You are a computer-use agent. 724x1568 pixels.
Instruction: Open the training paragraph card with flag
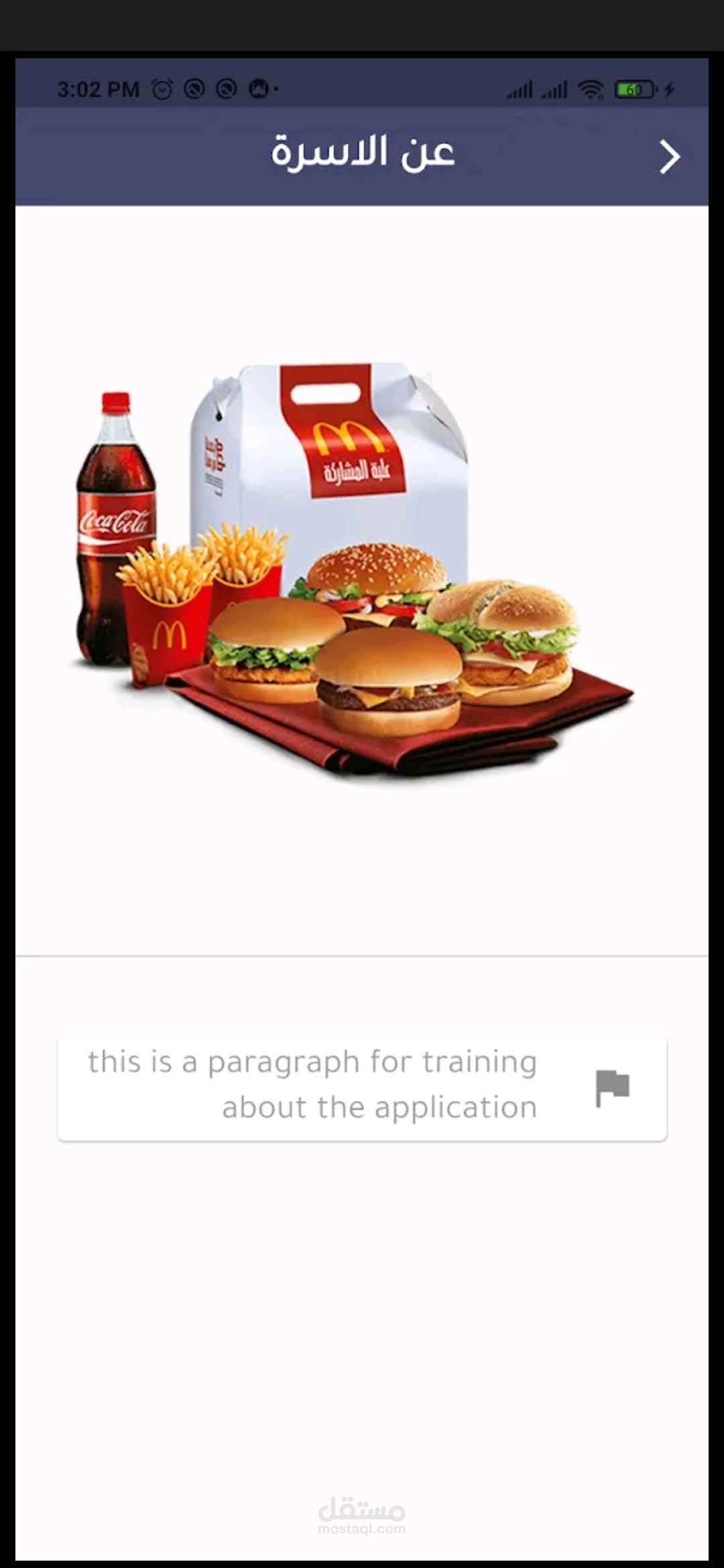coord(362,1087)
